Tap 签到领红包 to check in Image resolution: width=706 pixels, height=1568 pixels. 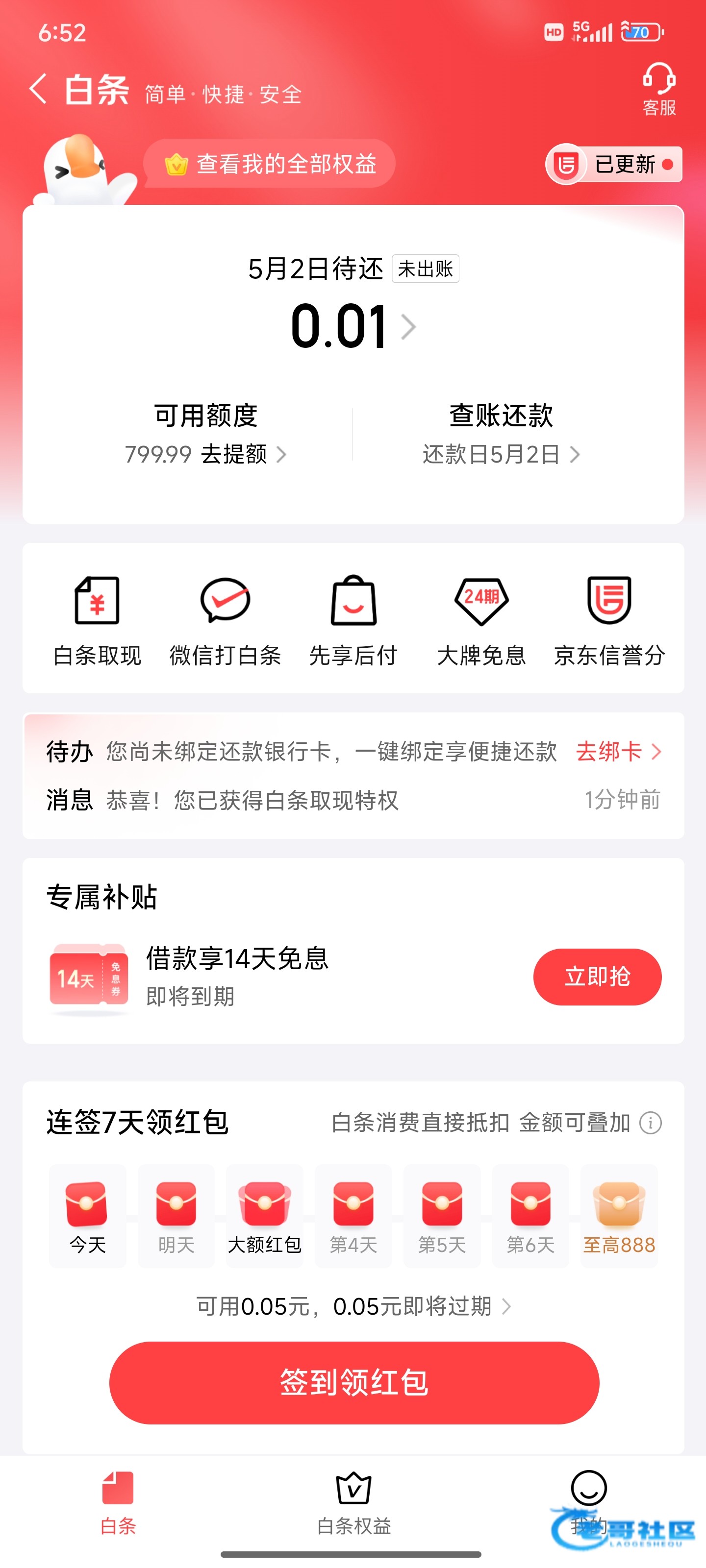354,1382
